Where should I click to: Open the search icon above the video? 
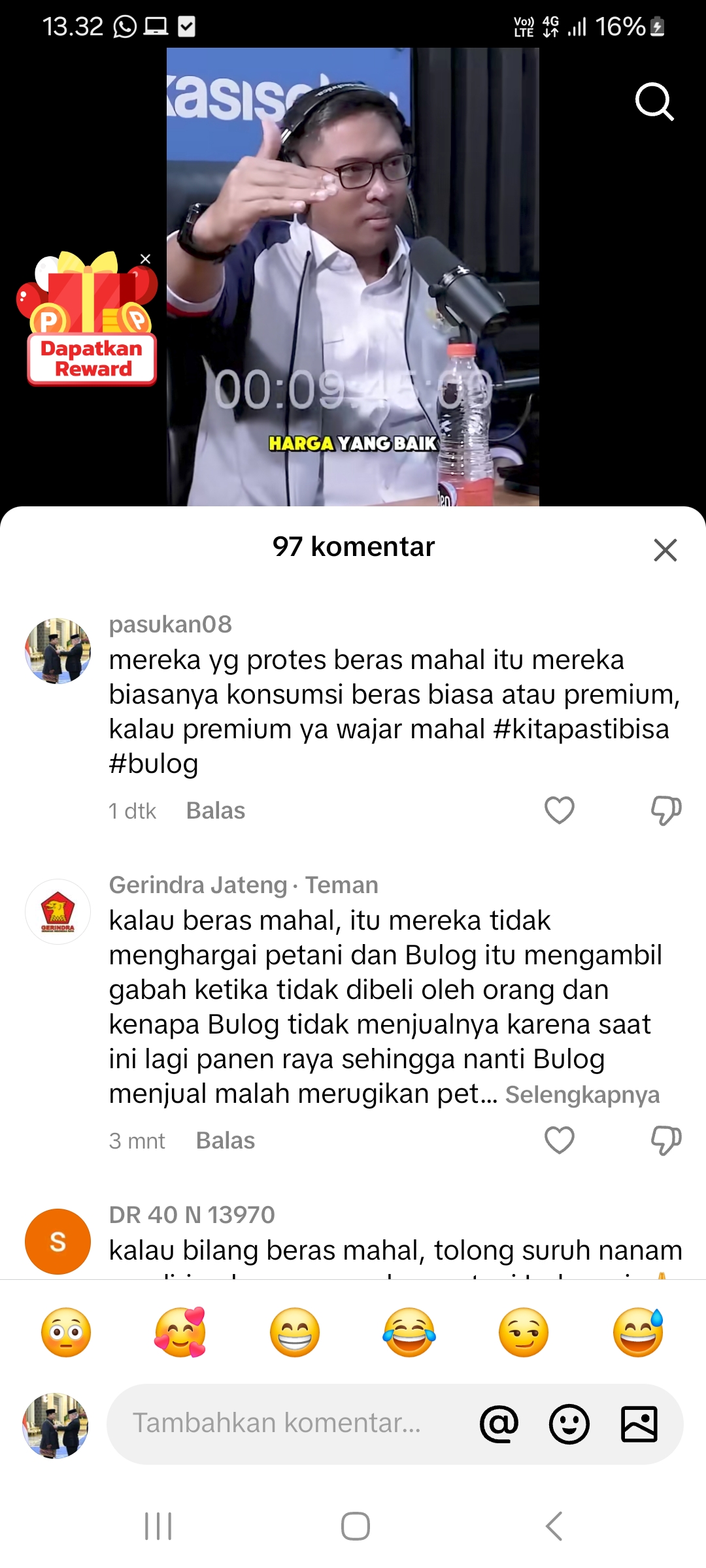(x=654, y=102)
